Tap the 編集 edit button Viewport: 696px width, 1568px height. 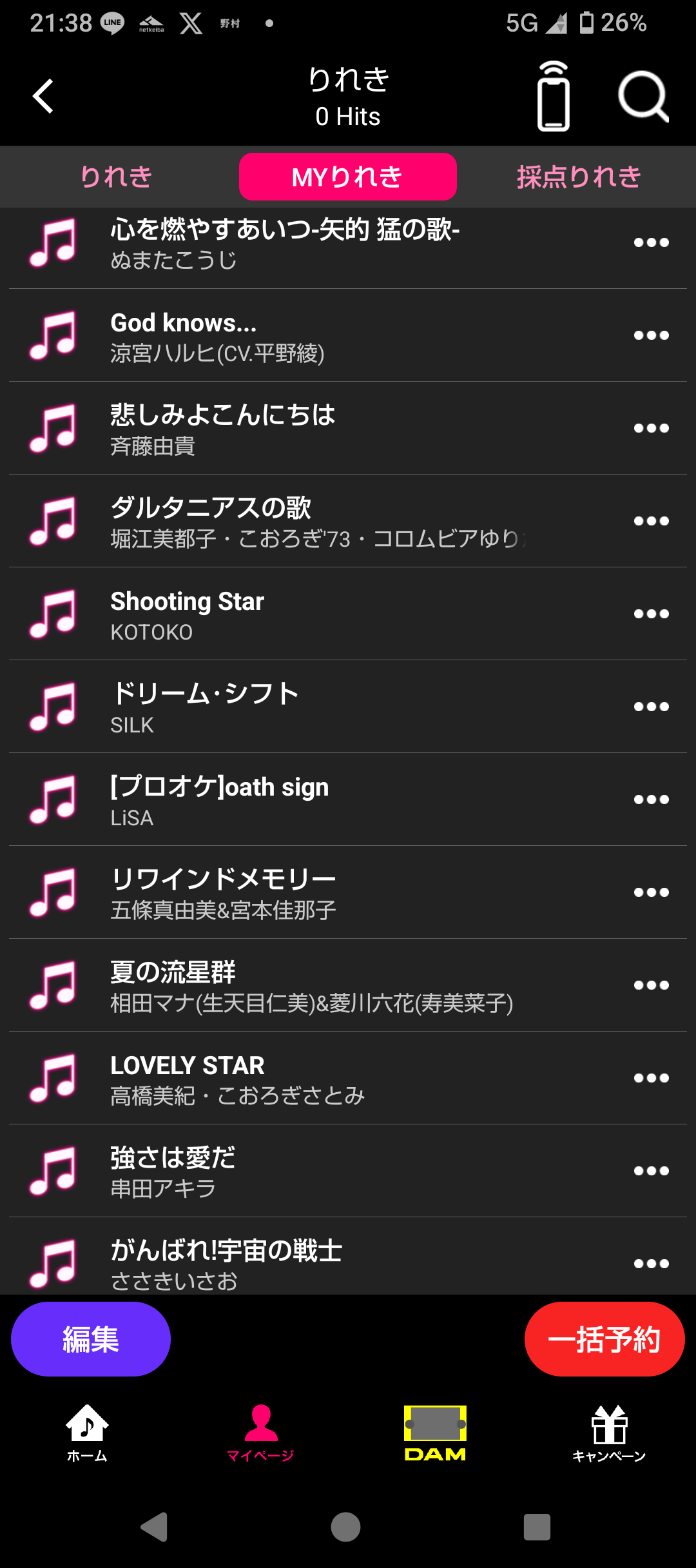click(x=91, y=1339)
